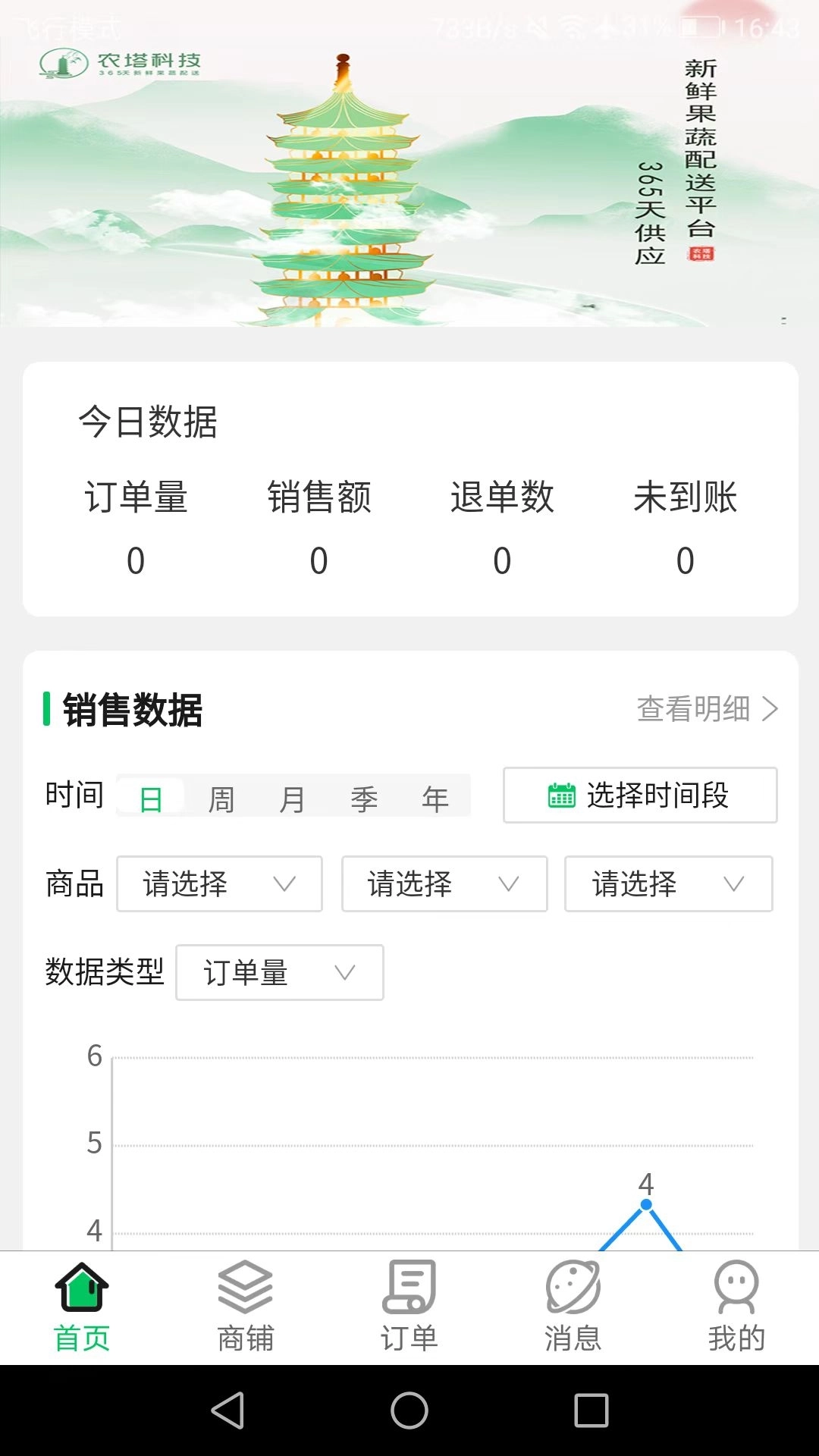
Task: Expand the first 请选择 product dropdown
Action: coord(218,884)
